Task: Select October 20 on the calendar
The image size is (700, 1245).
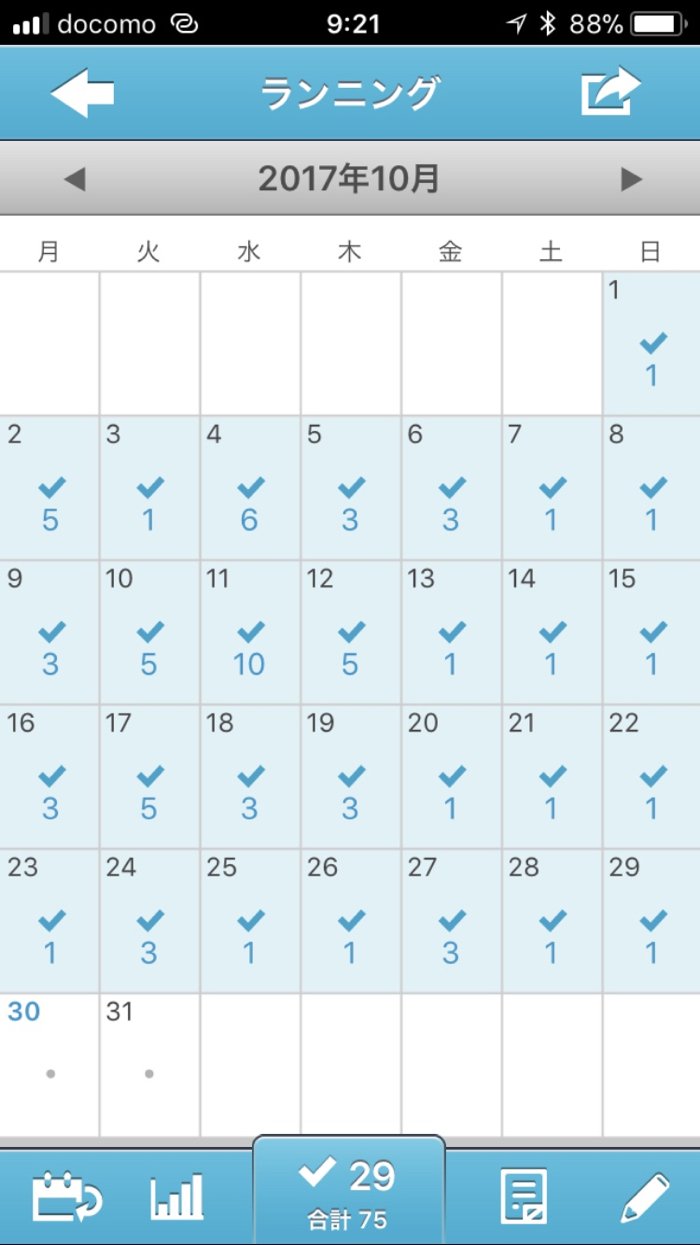Action: pos(451,776)
